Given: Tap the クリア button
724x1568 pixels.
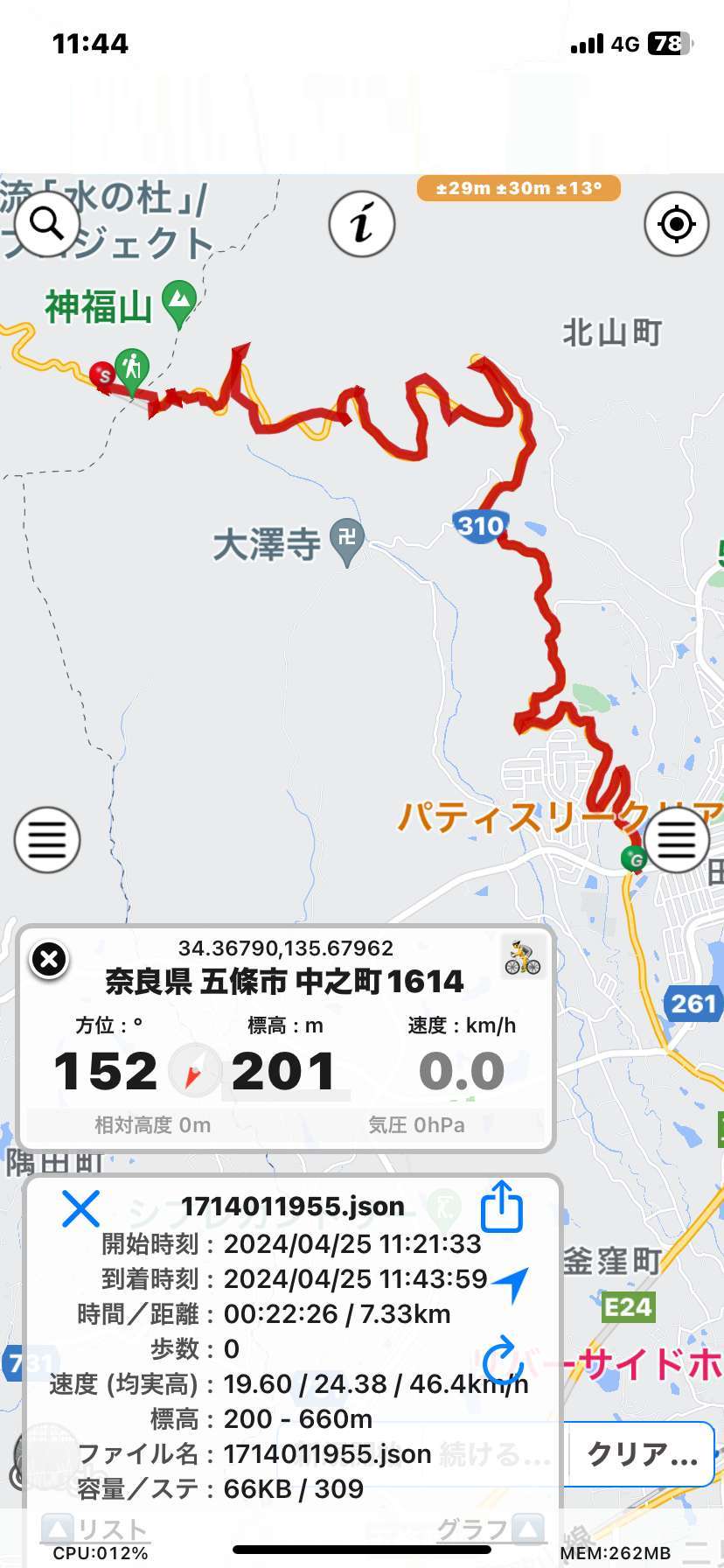Looking at the screenshot, I should pyautogui.click(x=642, y=1453).
